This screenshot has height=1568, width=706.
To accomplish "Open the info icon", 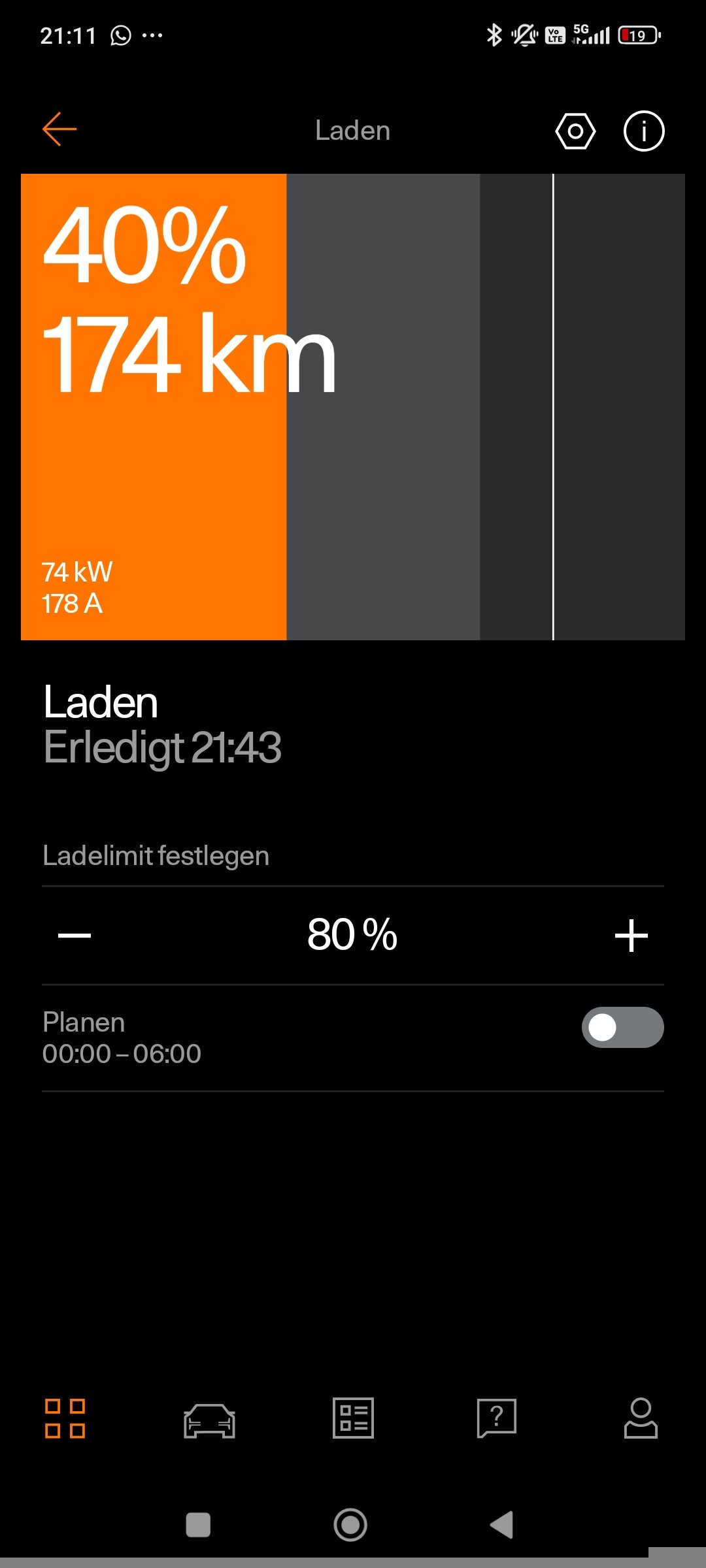I will 644,131.
